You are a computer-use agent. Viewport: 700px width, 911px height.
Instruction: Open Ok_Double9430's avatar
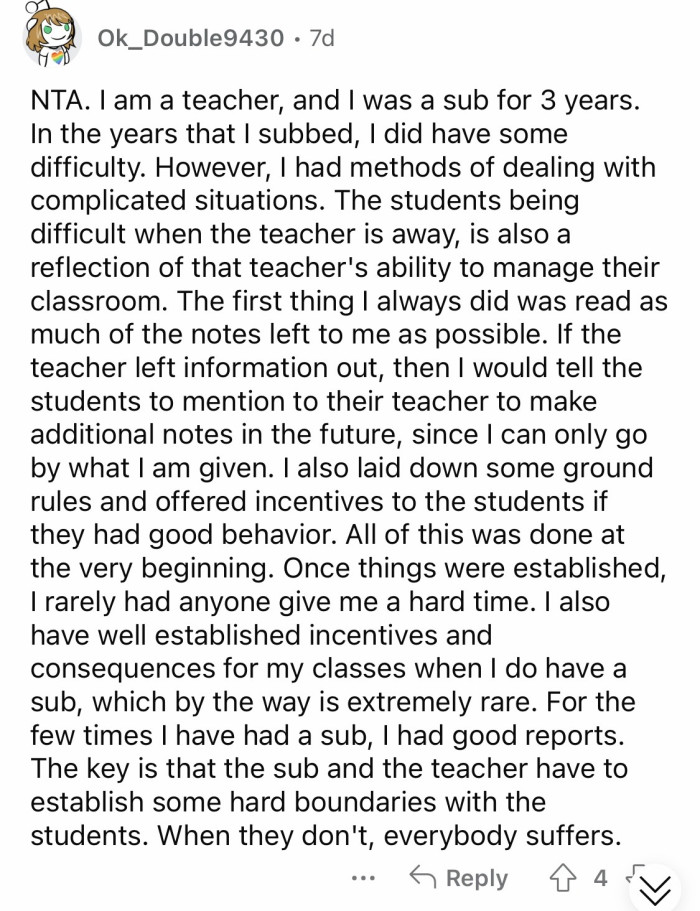point(48,36)
